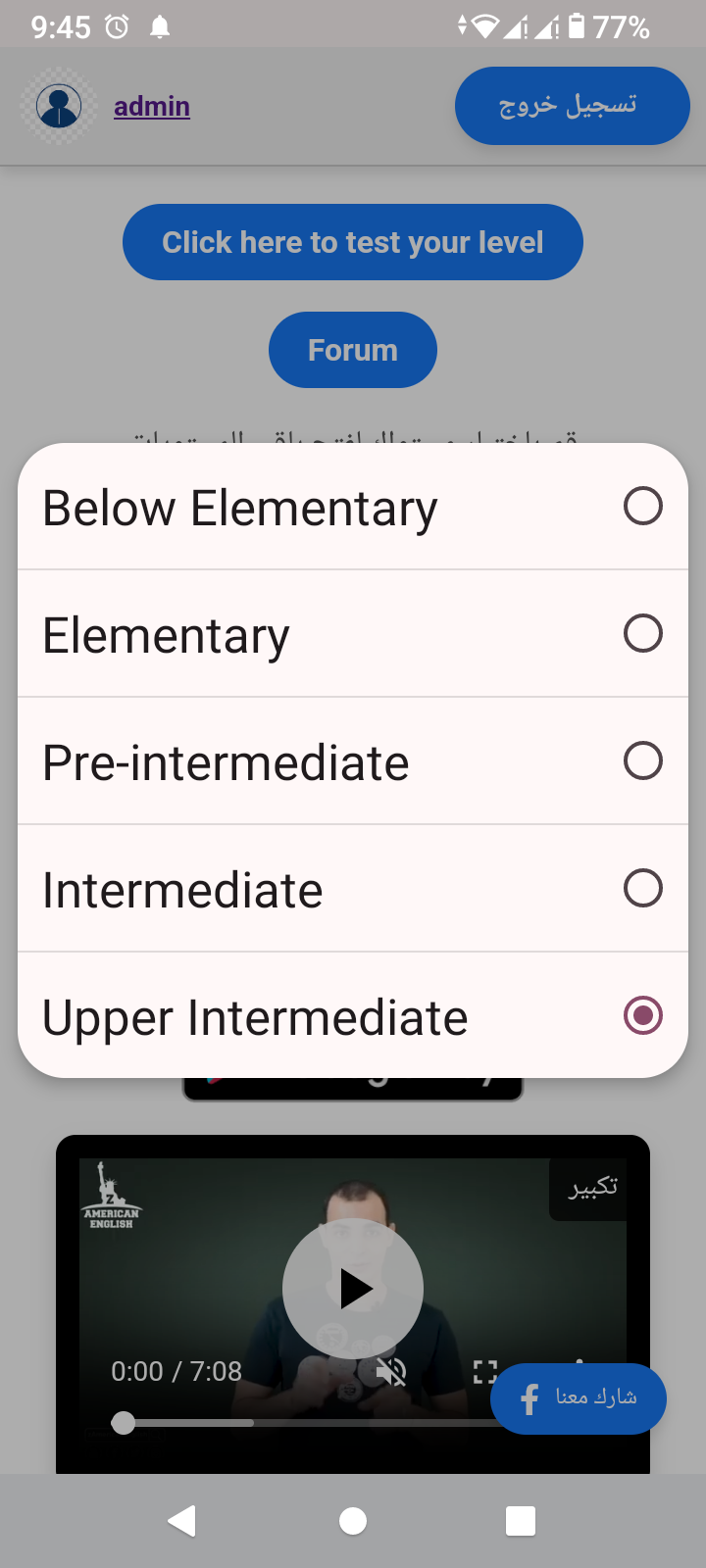This screenshot has height=1568, width=706.
Task: Select the Intermediate level
Action: [x=352, y=889]
